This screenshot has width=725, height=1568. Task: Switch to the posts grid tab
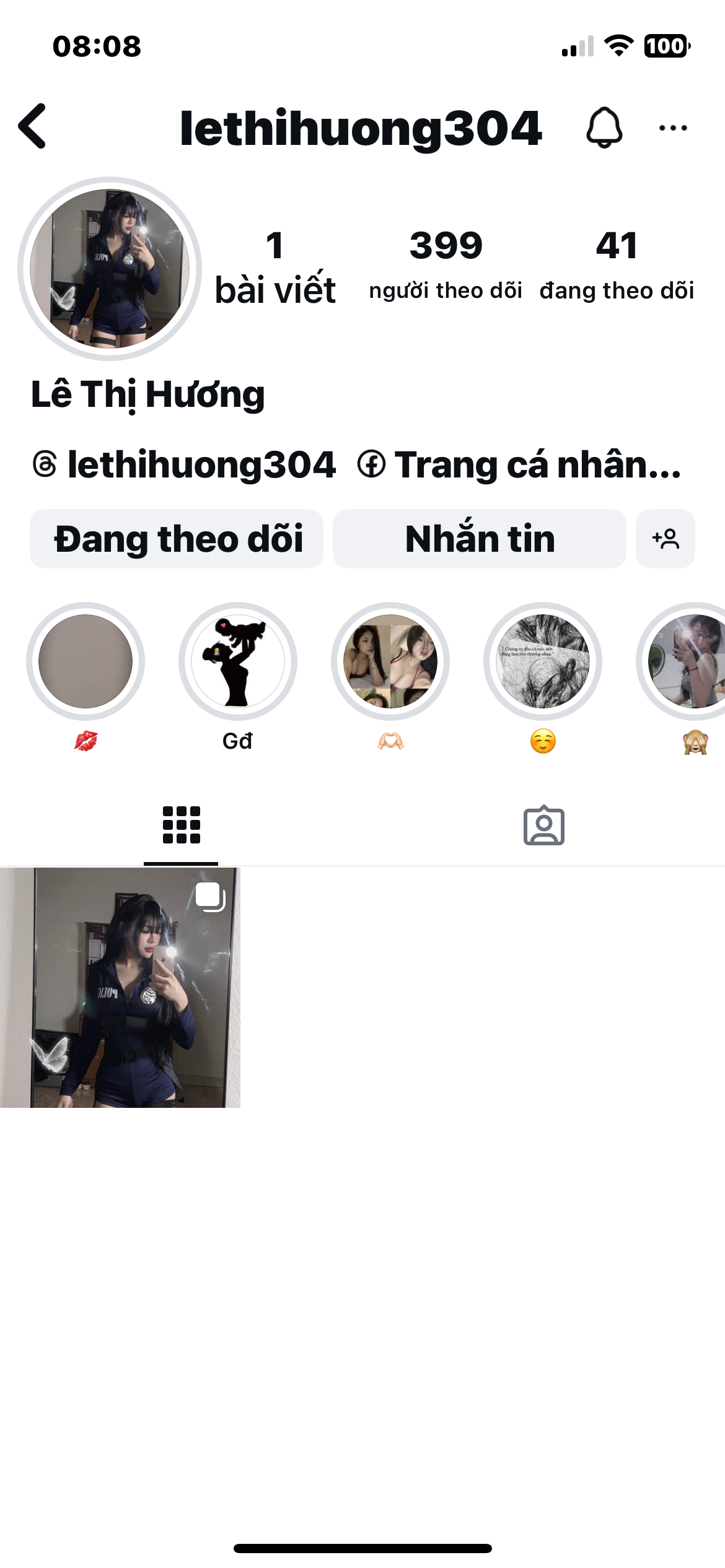[x=181, y=825]
